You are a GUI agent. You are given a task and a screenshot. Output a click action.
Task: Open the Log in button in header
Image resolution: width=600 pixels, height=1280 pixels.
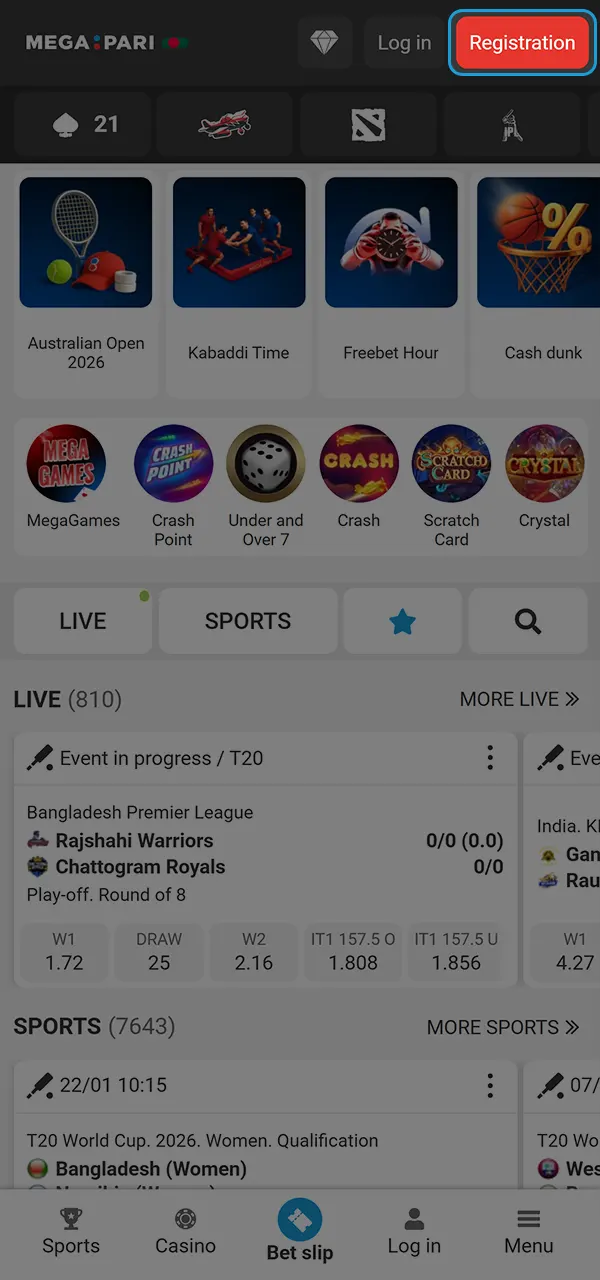tap(404, 43)
